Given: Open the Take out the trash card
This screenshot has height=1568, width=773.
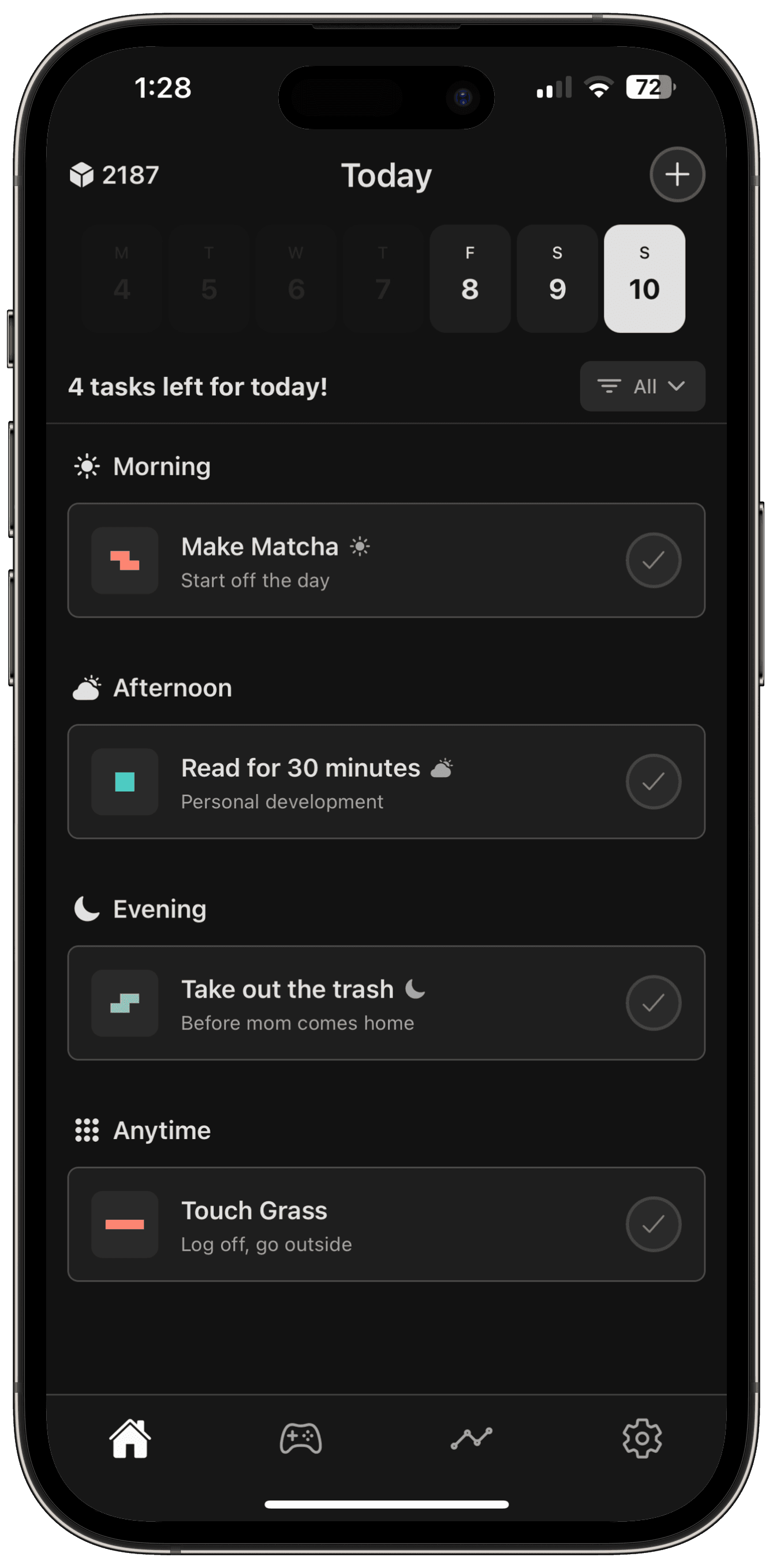Looking at the screenshot, I should click(365, 1003).
